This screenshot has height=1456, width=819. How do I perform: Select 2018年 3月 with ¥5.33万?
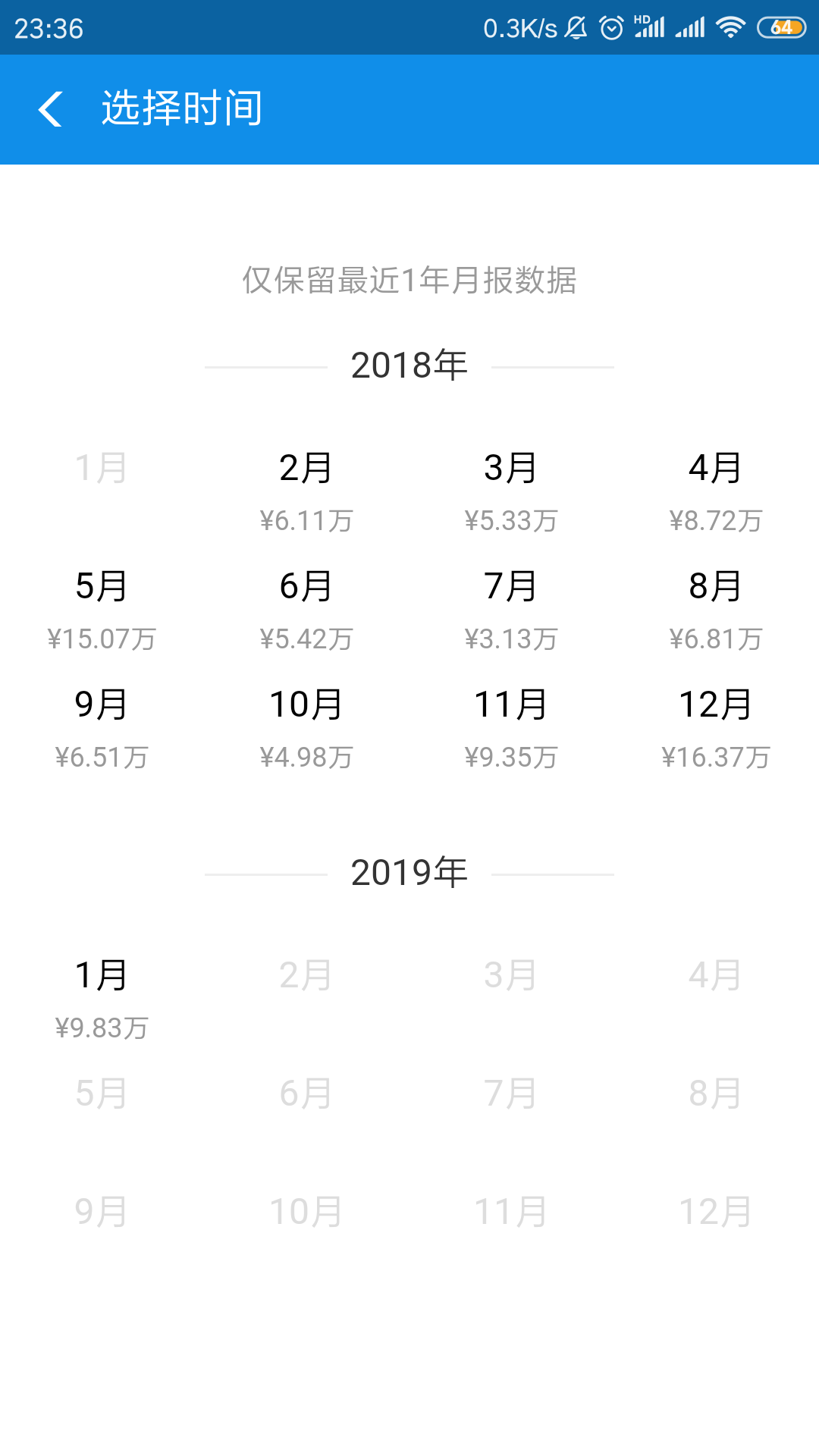coord(511,491)
